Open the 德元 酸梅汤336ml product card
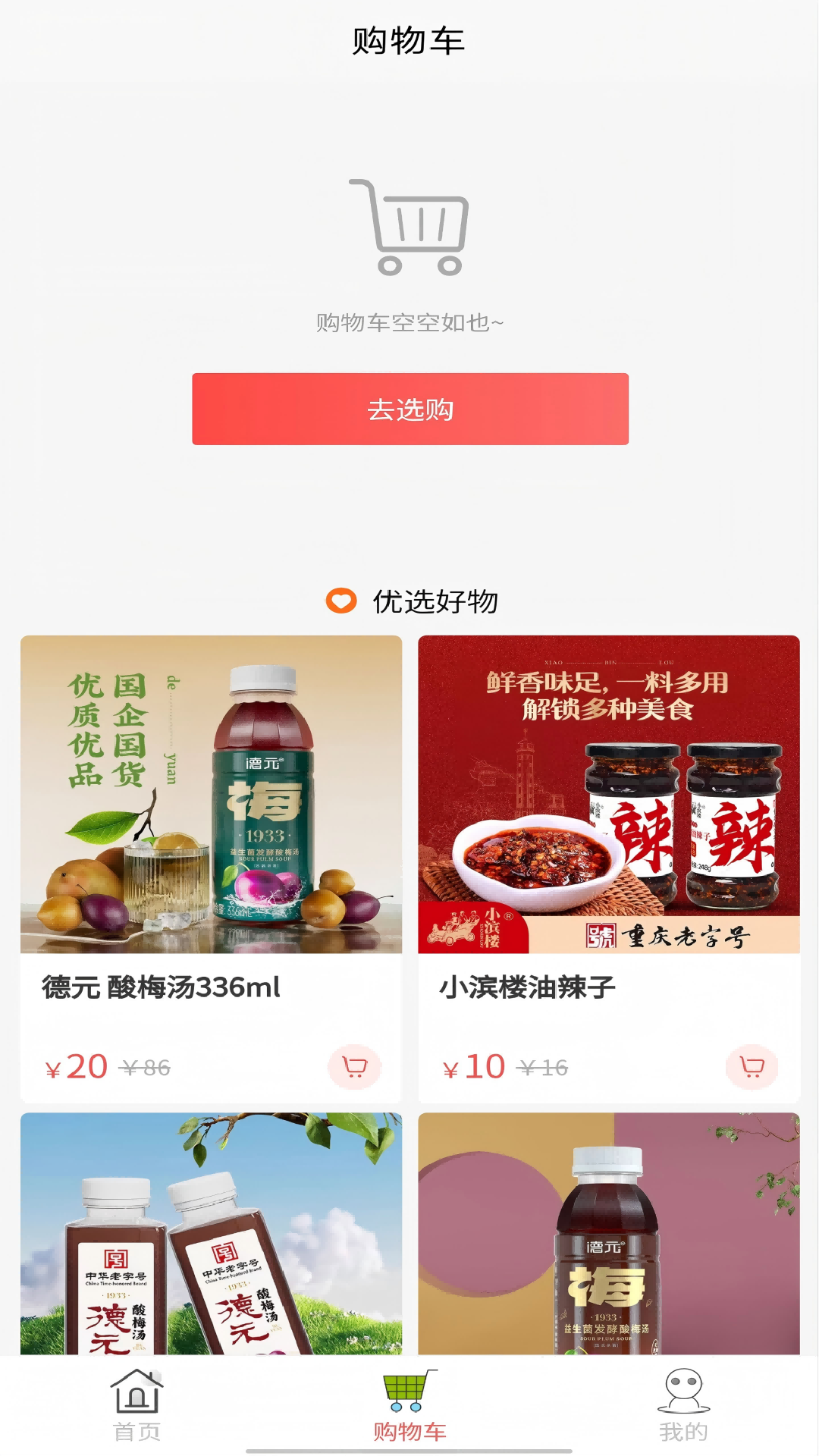The height and width of the screenshot is (1456, 819). (211, 796)
